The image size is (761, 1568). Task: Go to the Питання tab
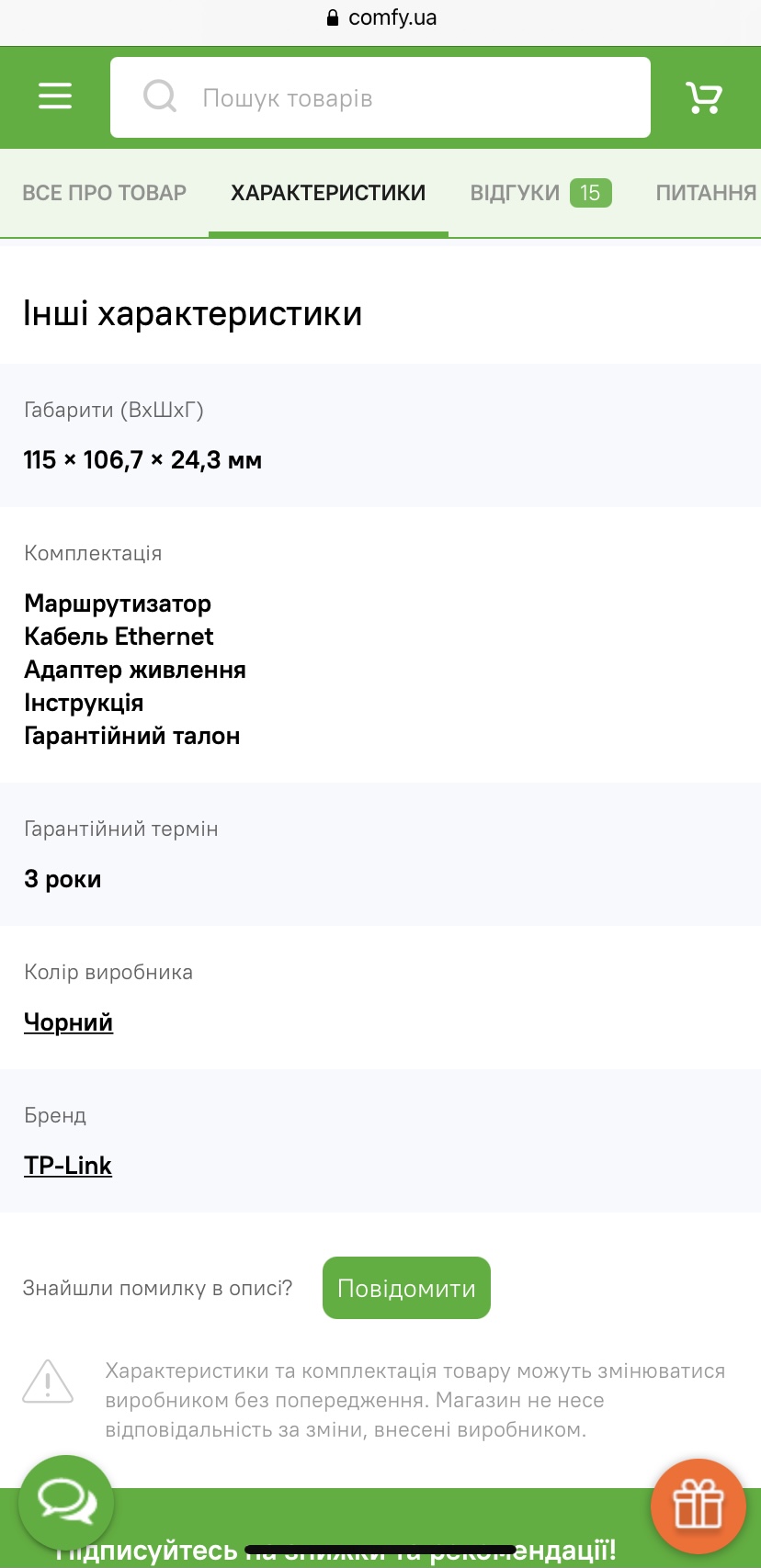tap(707, 193)
